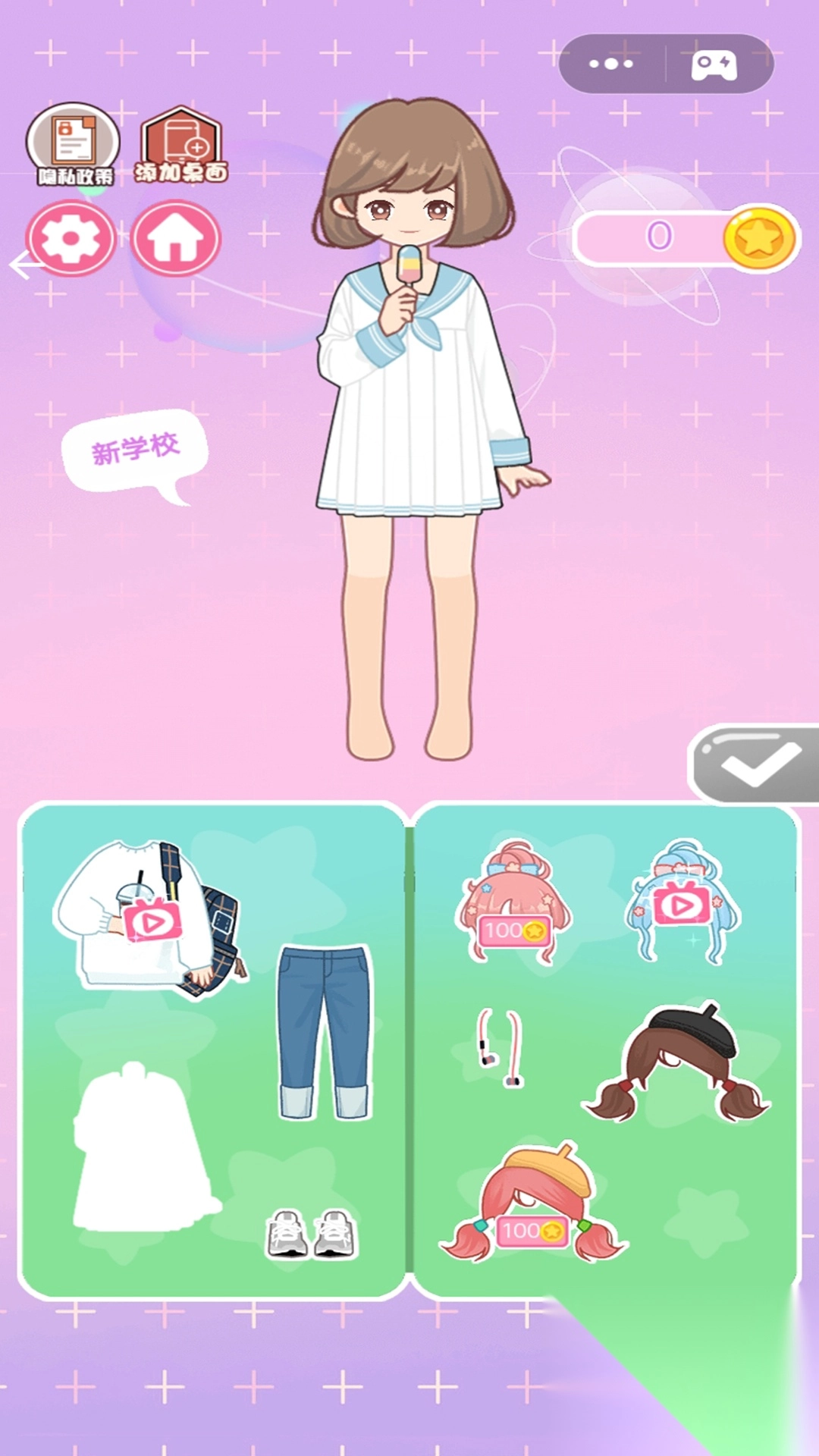
Task: Tap the back arrow on the left edge
Action: point(23,265)
